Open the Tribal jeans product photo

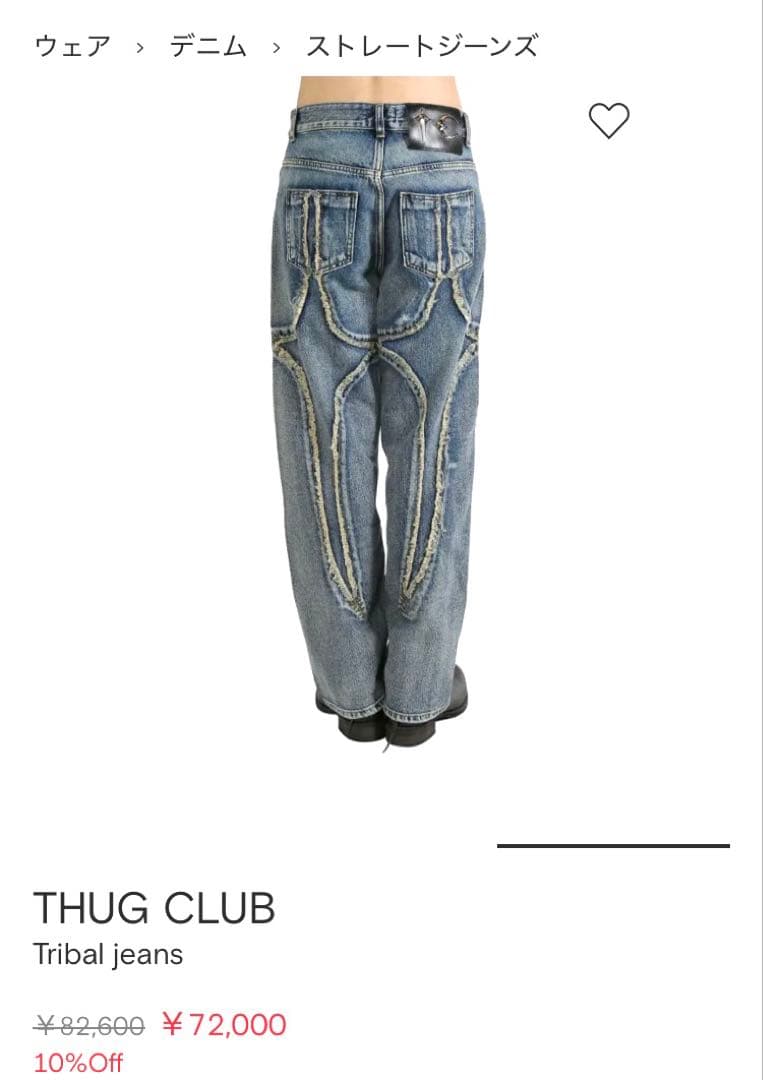pyautogui.click(x=380, y=410)
